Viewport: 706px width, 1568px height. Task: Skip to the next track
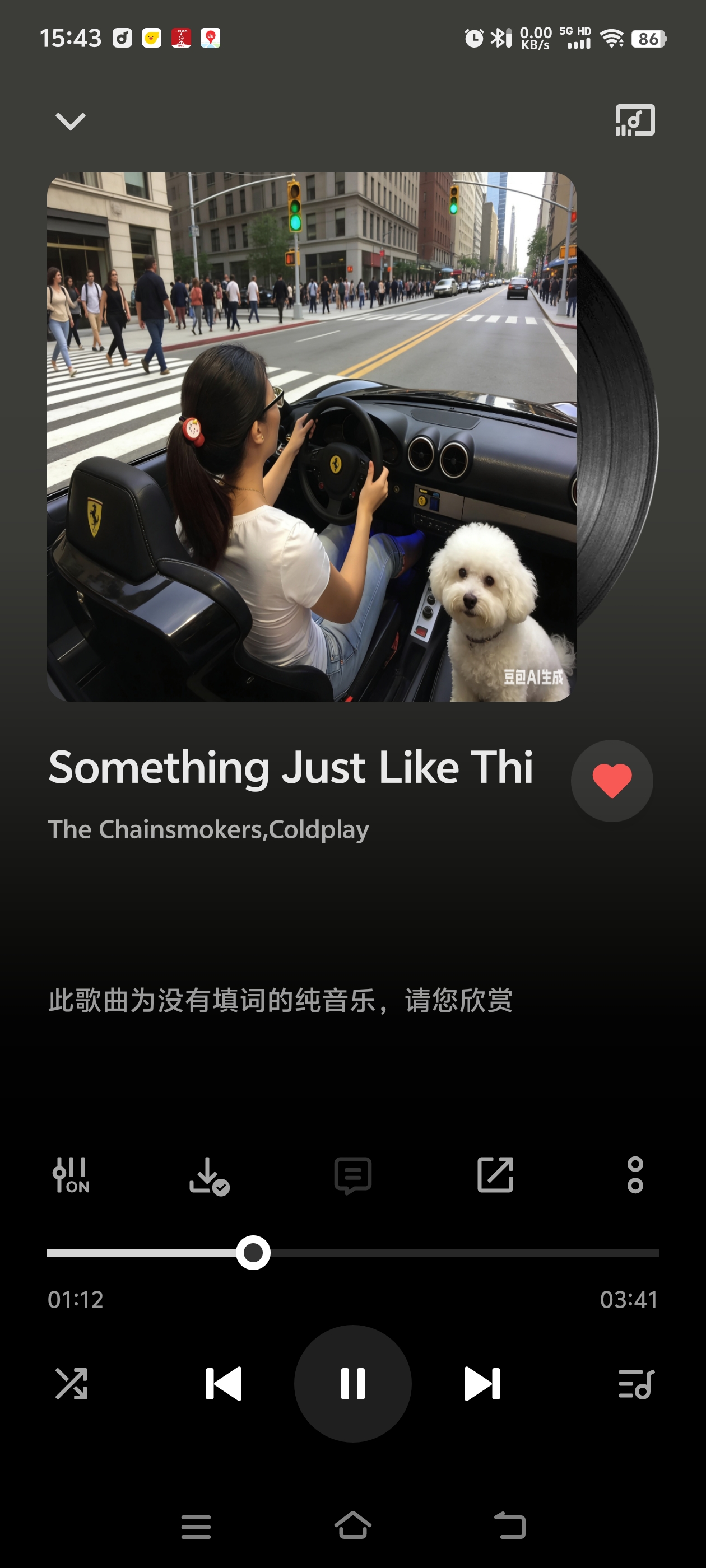pyautogui.click(x=482, y=1384)
